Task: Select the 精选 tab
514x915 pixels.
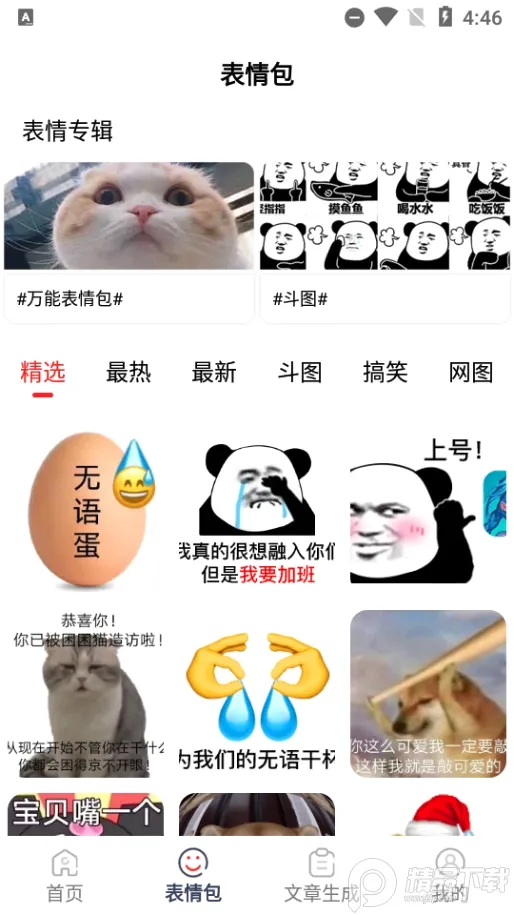Action: tap(43, 372)
